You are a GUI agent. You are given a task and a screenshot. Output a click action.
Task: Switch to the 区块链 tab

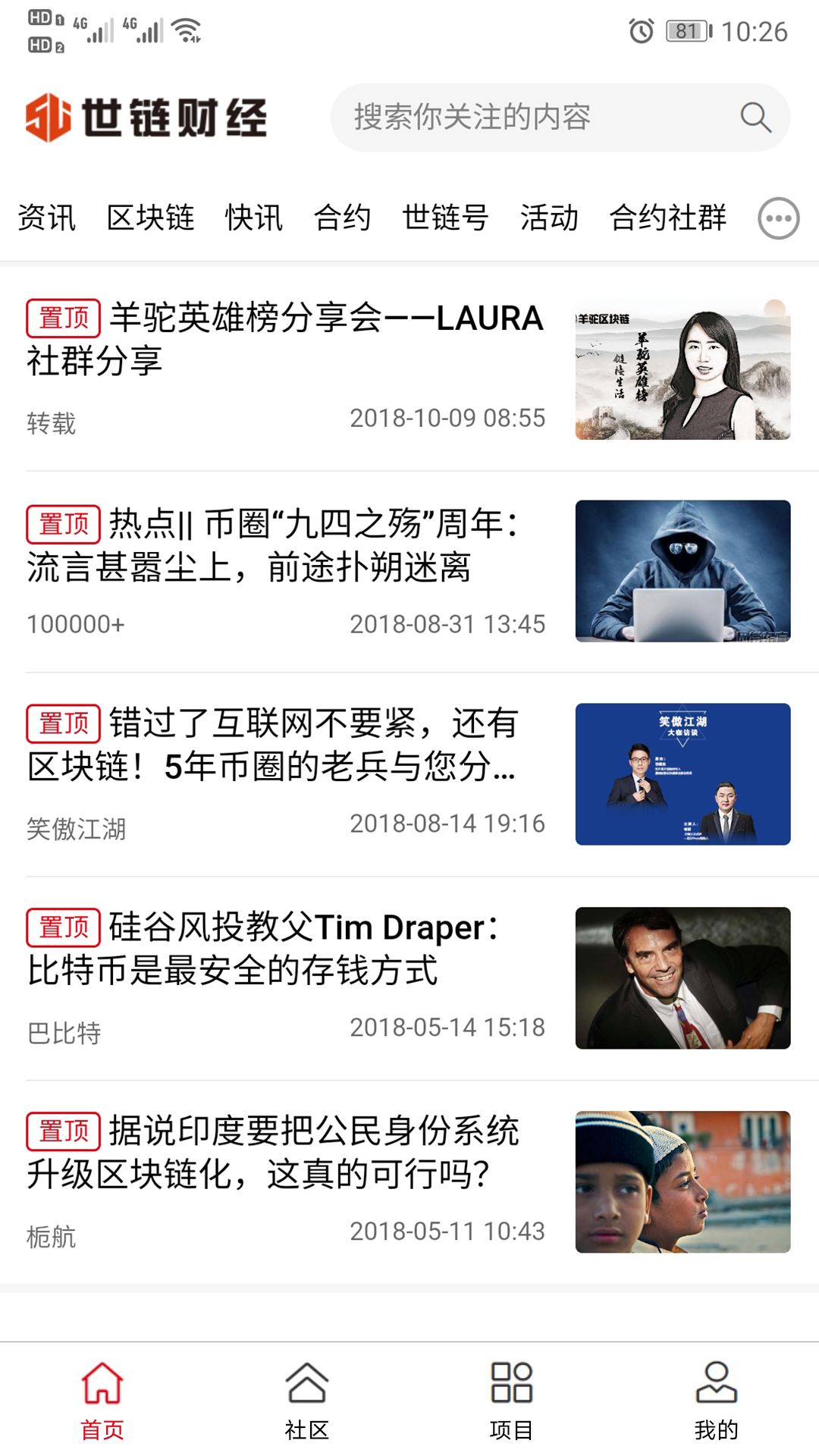151,218
